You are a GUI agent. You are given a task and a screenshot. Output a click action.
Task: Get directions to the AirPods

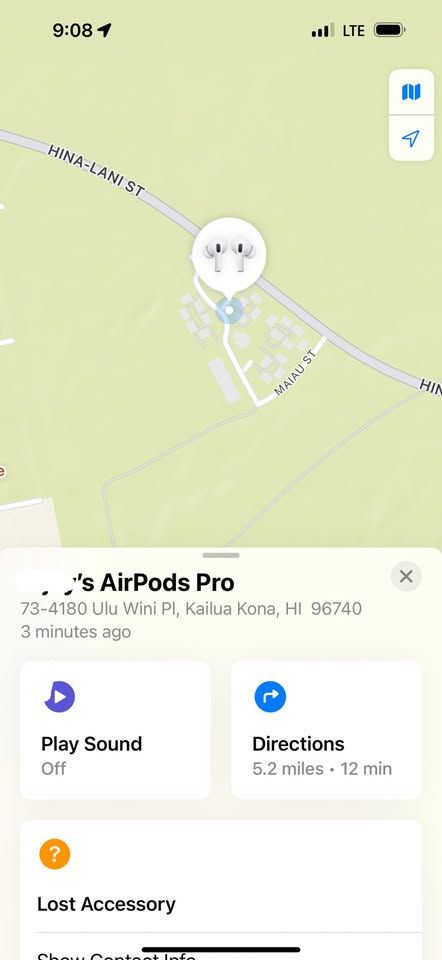(x=326, y=730)
